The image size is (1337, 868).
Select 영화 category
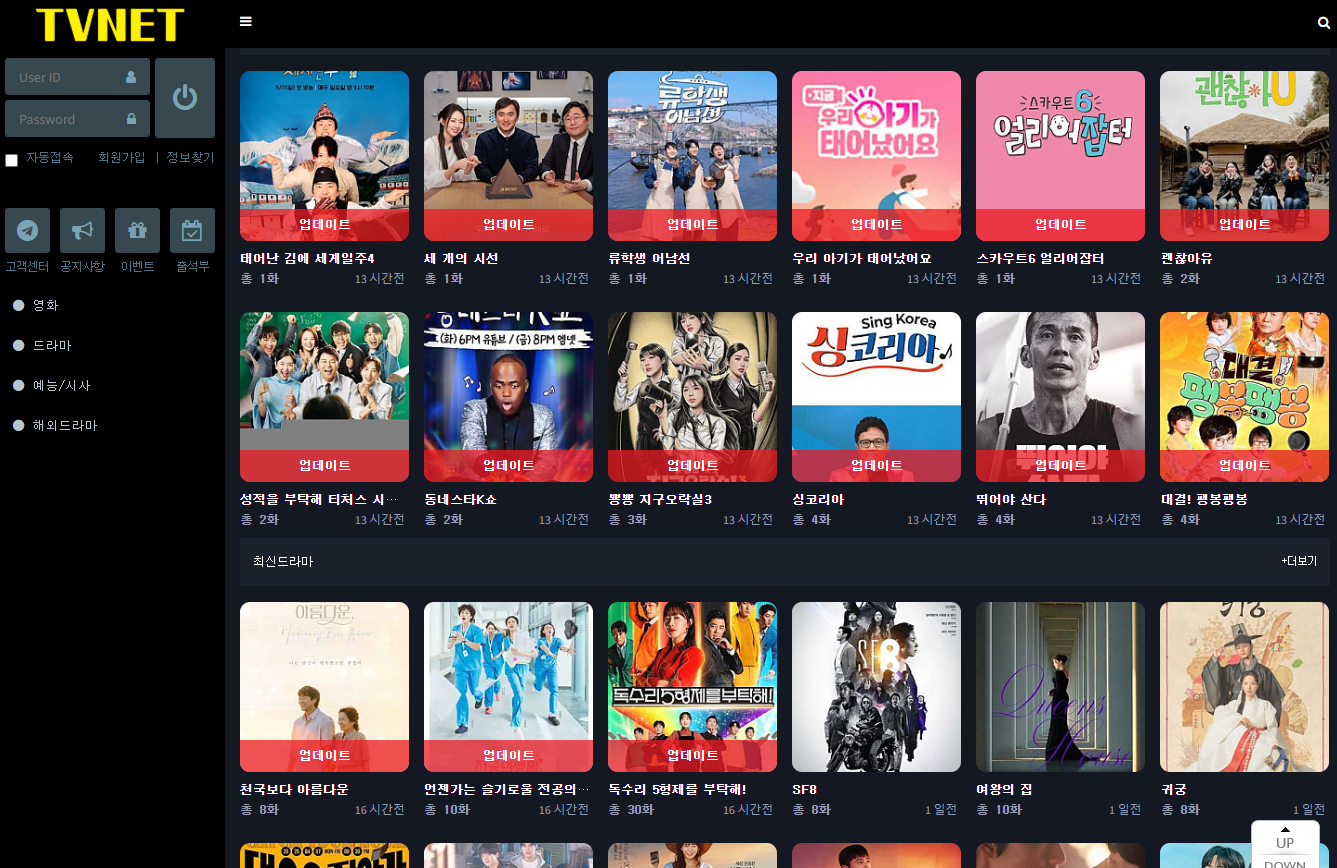(x=46, y=305)
